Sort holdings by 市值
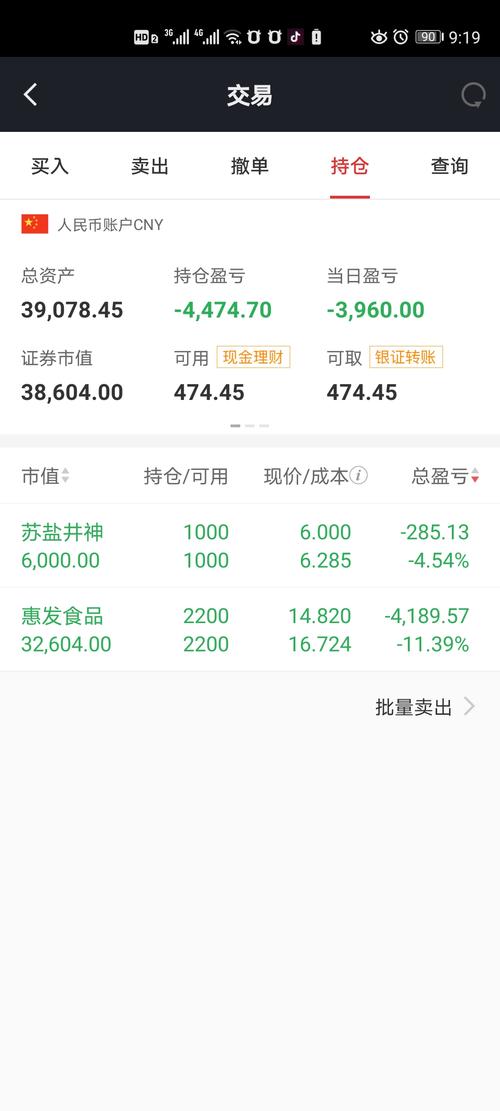500x1111 pixels. (45, 476)
